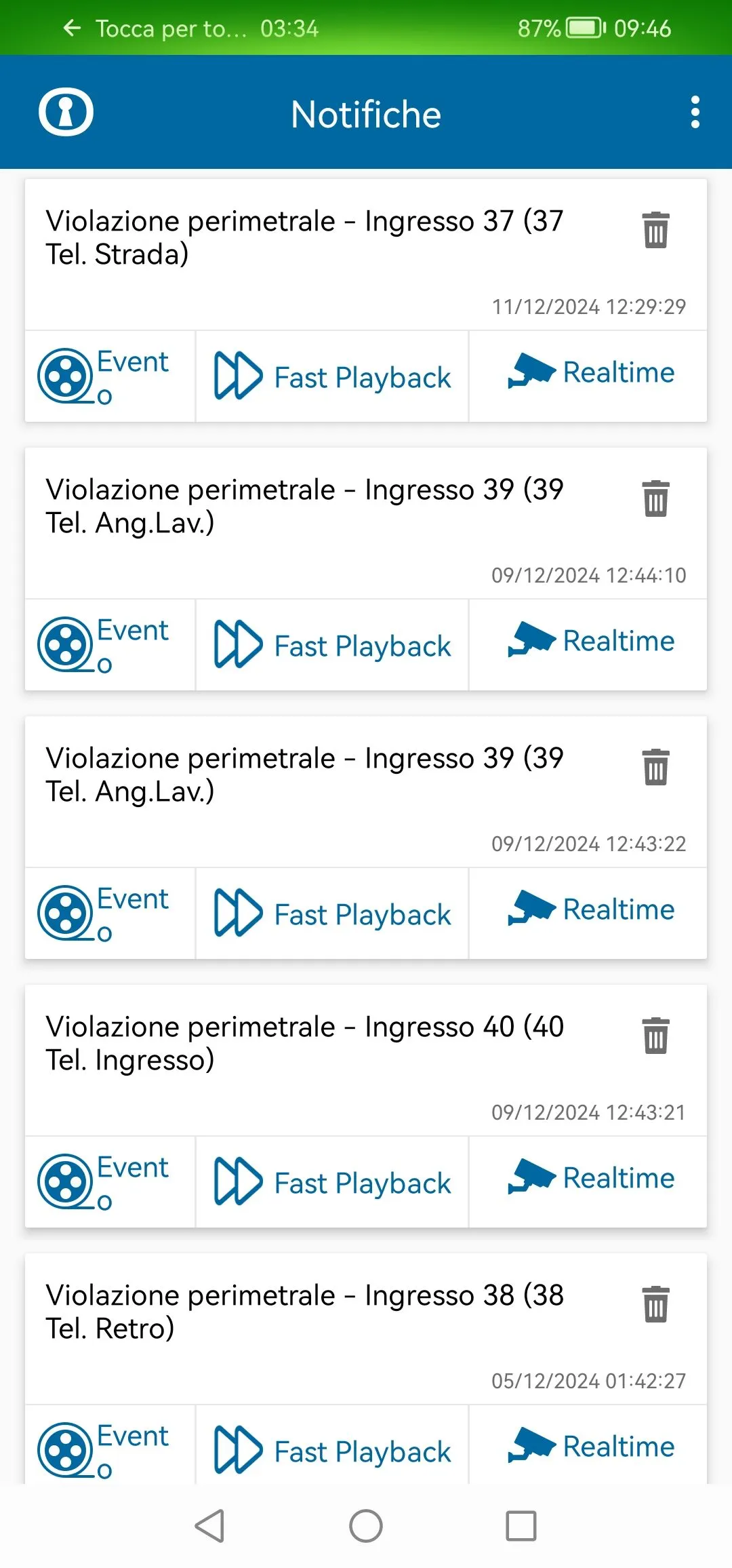The height and width of the screenshot is (1568, 732).
Task: Start Fast Playback for Ingresso 37 notification
Action: coord(332,376)
